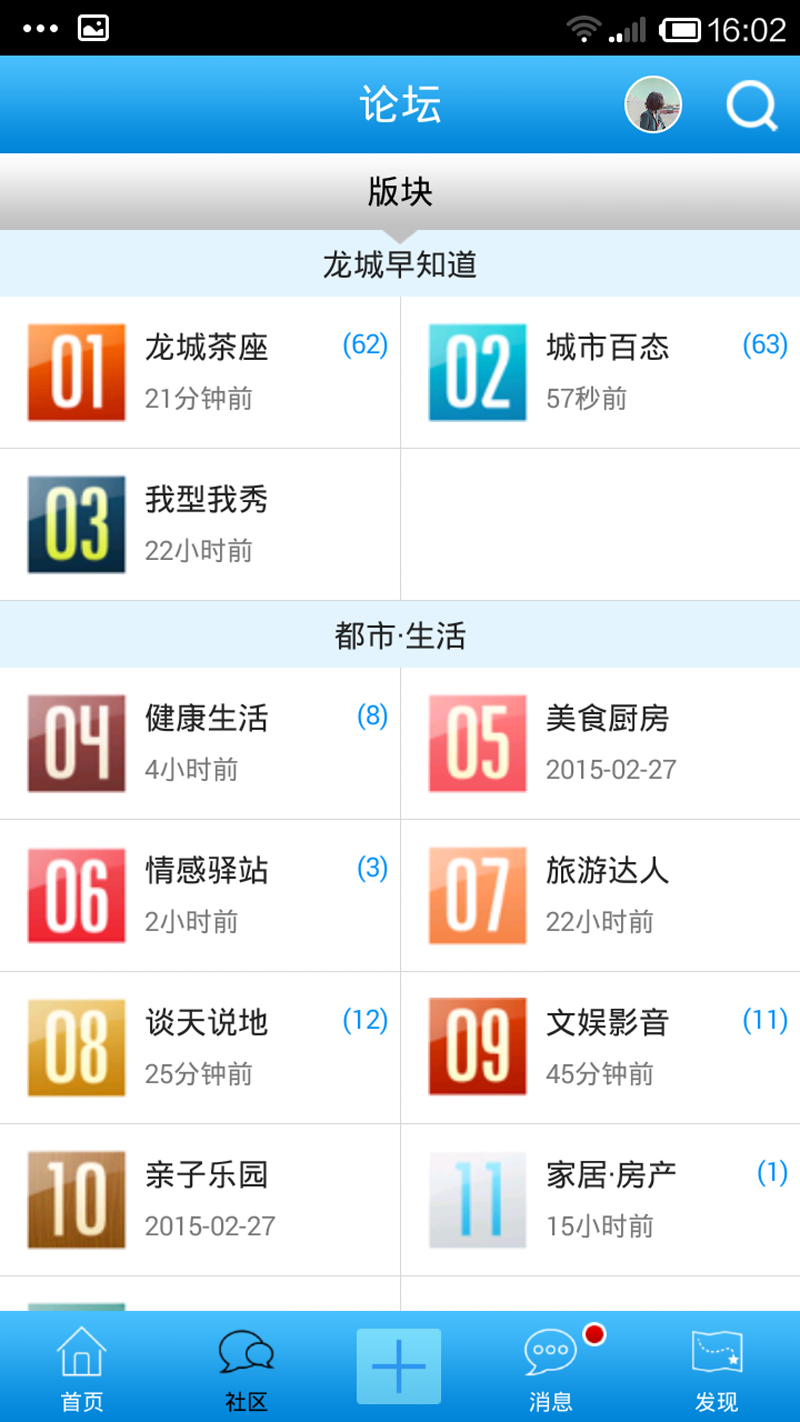The image size is (800, 1422).
Task: Switch to the 发现 tab
Action: click(717, 1367)
